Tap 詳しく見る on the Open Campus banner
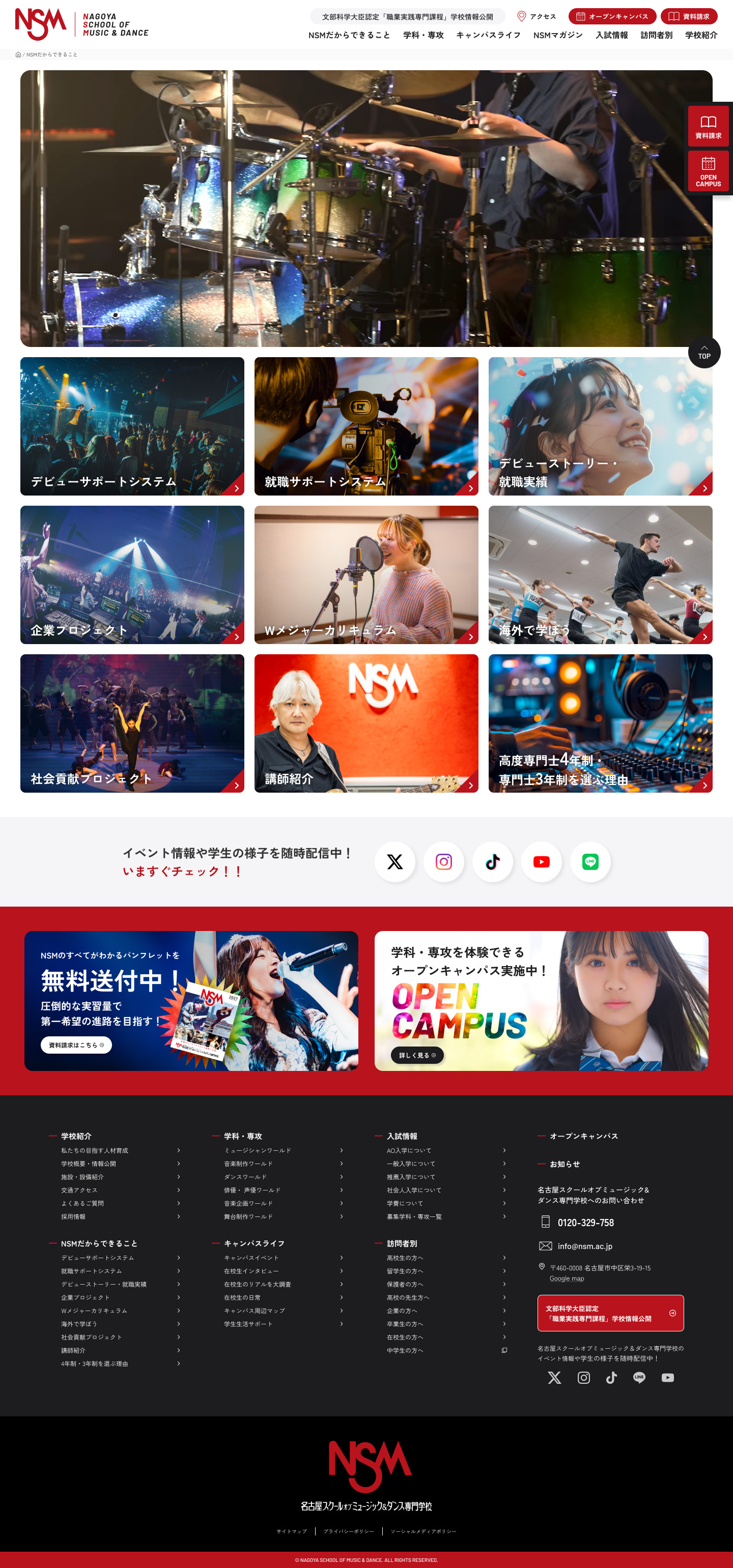 click(x=417, y=1055)
